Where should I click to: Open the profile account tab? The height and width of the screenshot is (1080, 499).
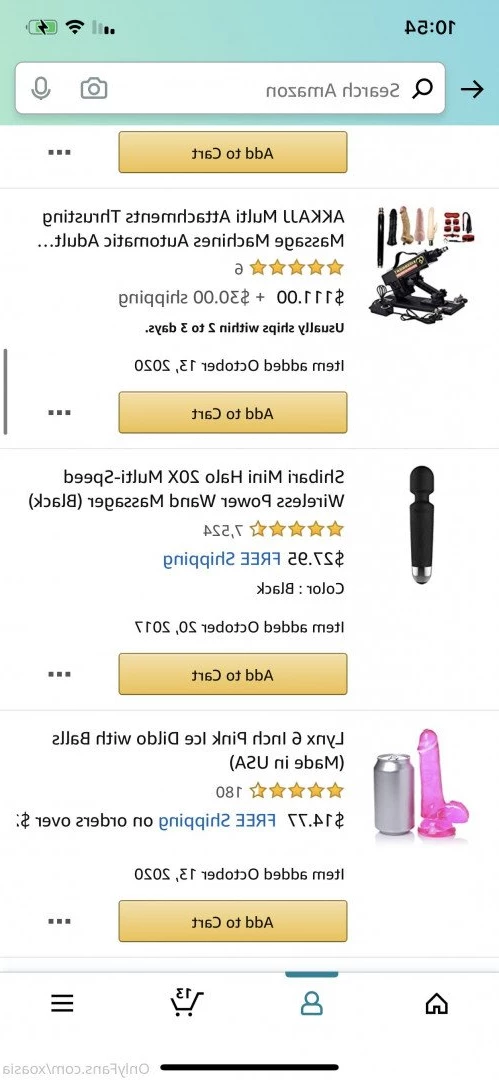(x=312, y=1003)
